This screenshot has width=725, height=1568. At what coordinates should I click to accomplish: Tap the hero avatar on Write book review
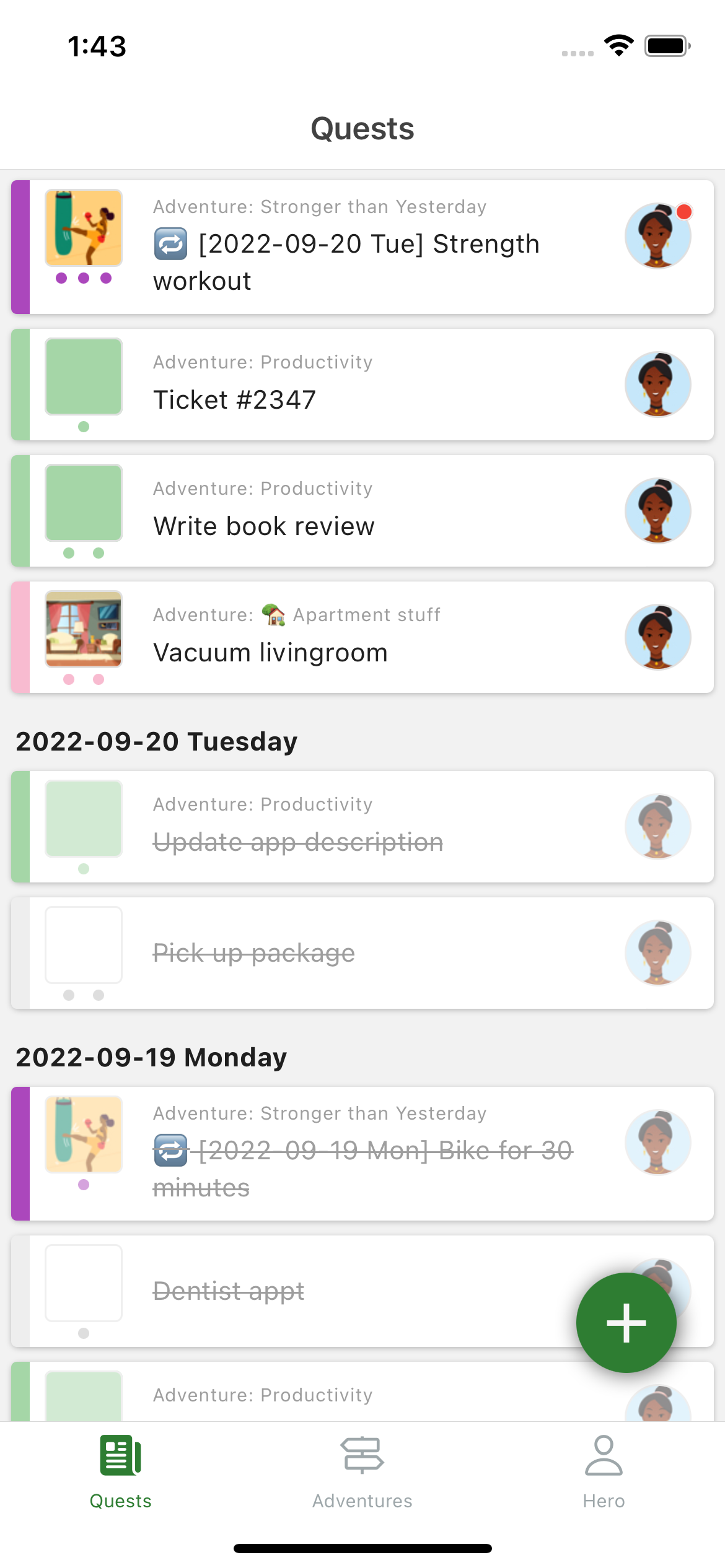tap(658, 511)
